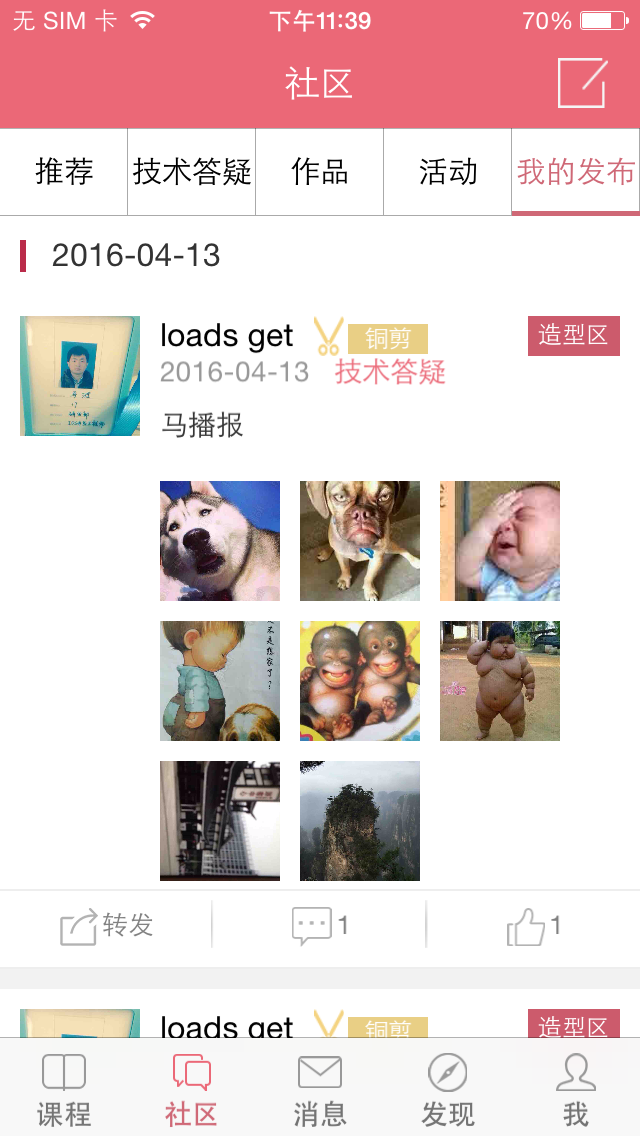This screenshot has width=640, height=1136.
Task: Open loads get's profile avatar
Action: tap(80, 376)
